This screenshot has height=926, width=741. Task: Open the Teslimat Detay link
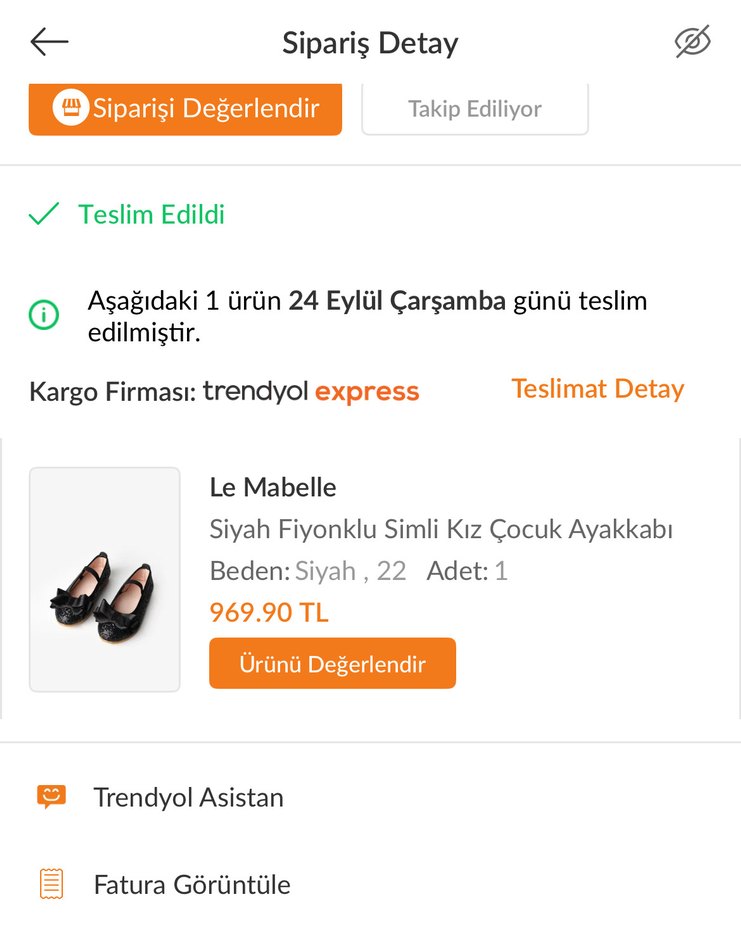point(597,389)
